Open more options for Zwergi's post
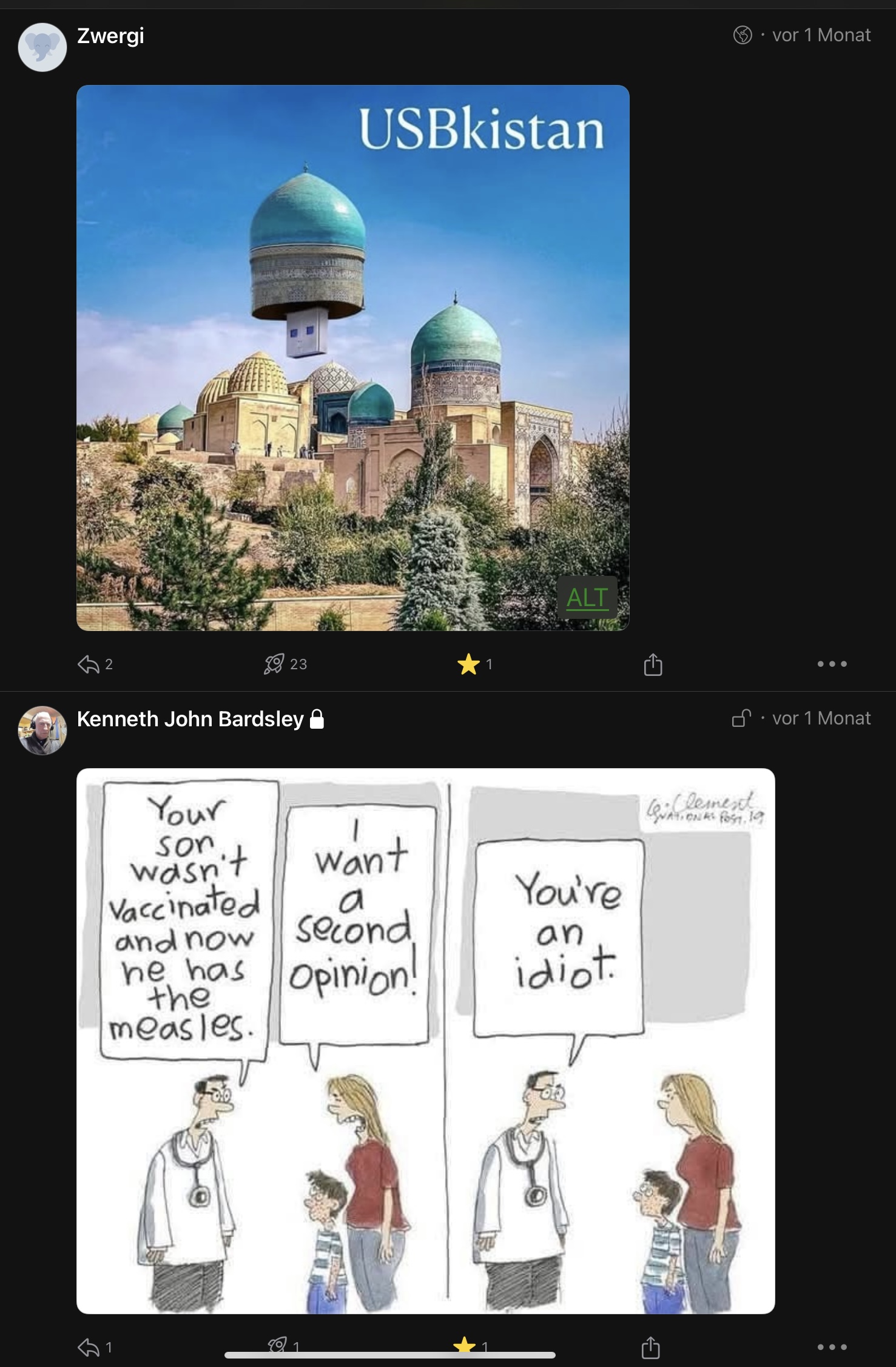 [831, 664]
